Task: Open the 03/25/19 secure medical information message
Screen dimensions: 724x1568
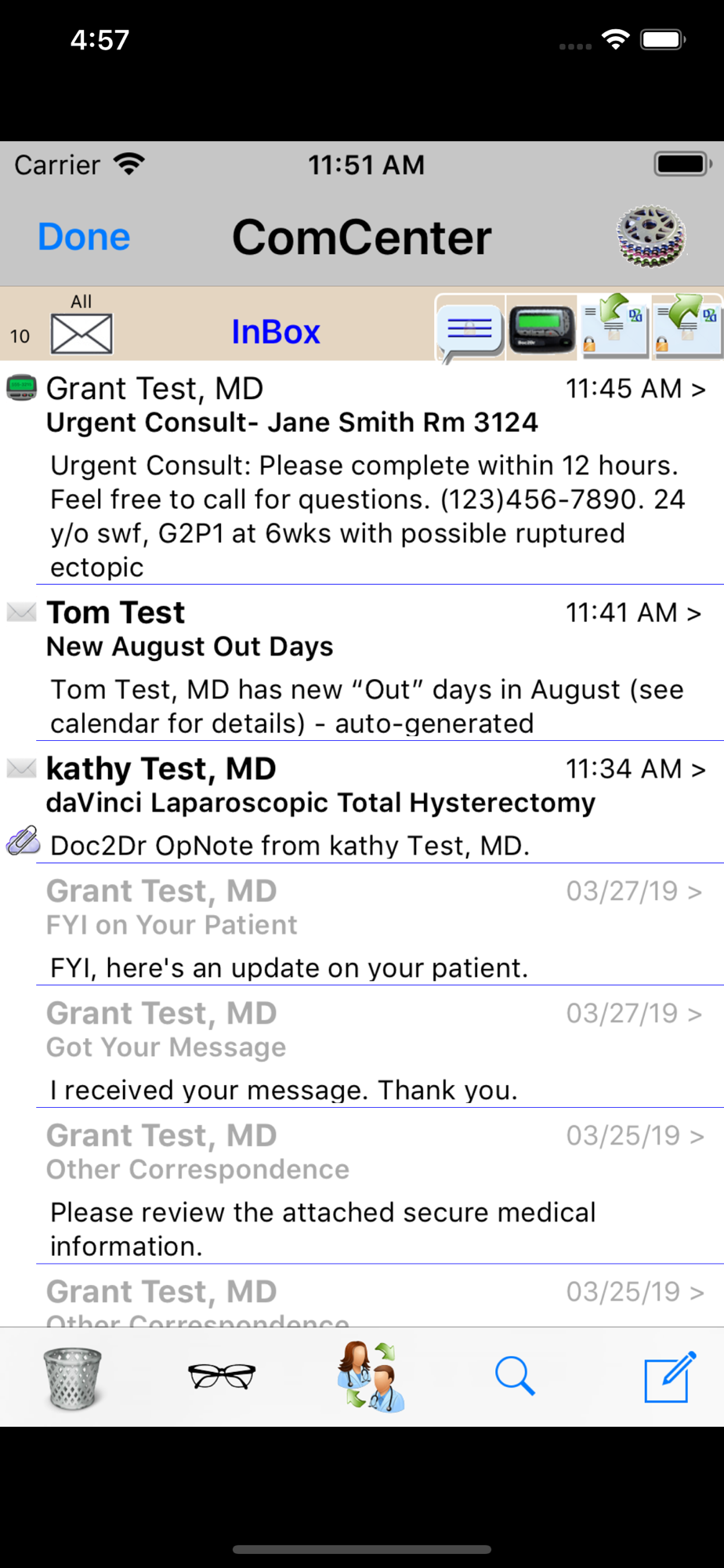Action: tap(362, 1186)
